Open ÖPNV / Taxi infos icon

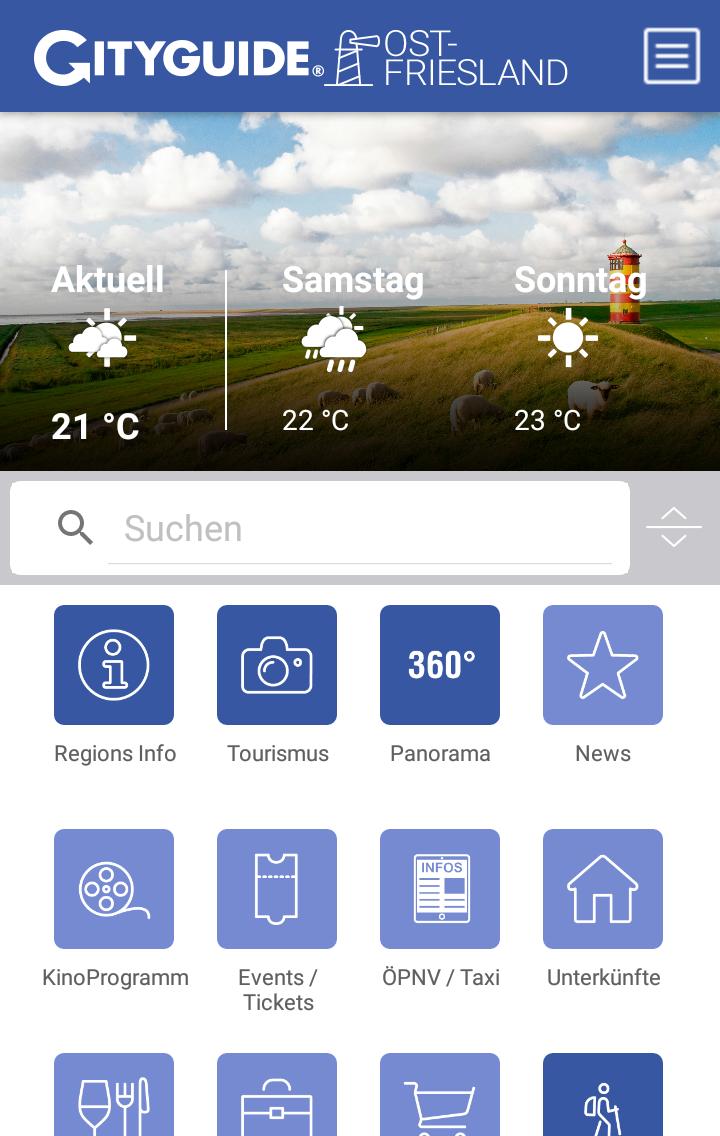[440, 888]
